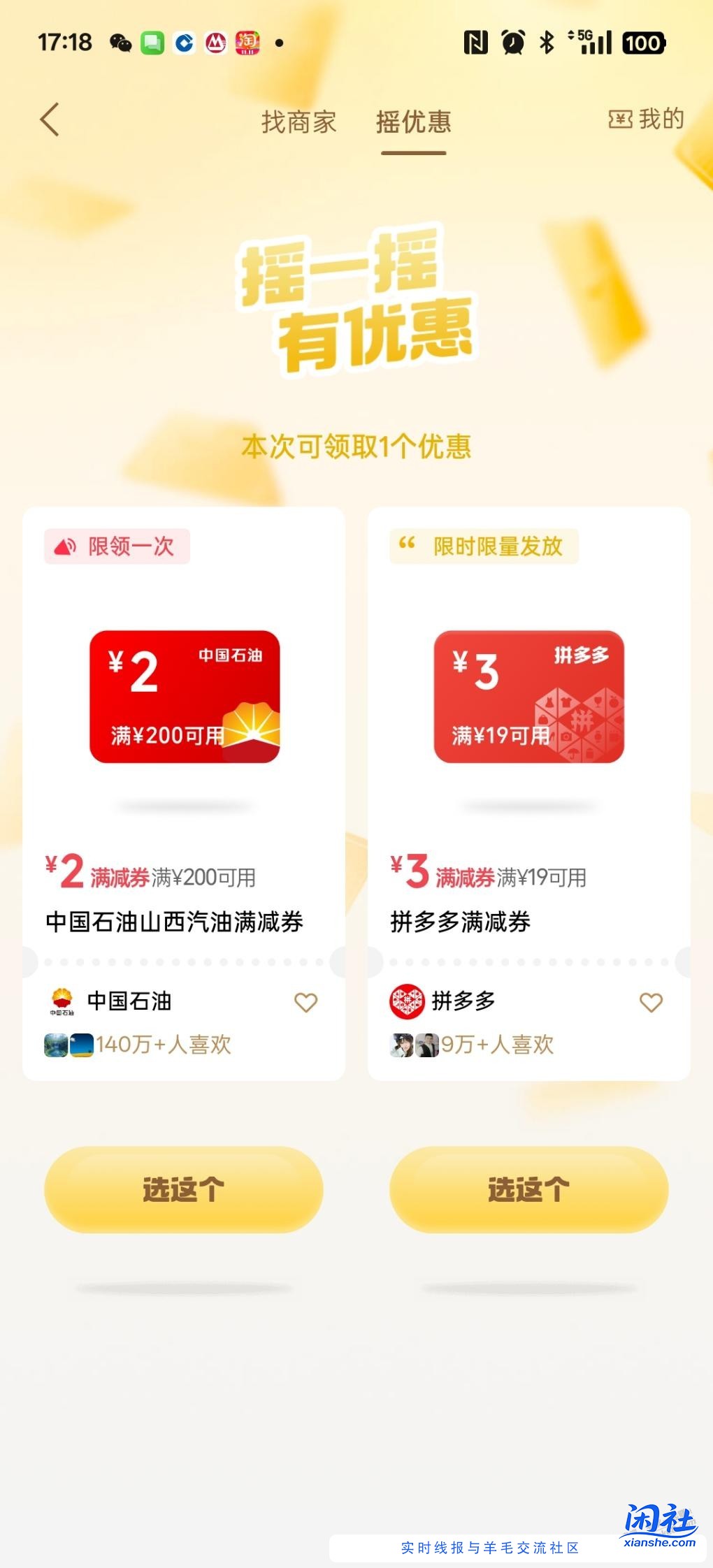Open the WeChat icon in the status bar
The width and height of the screenshot is (713, 1568).
pyautogui.click(x=120, y=43)
